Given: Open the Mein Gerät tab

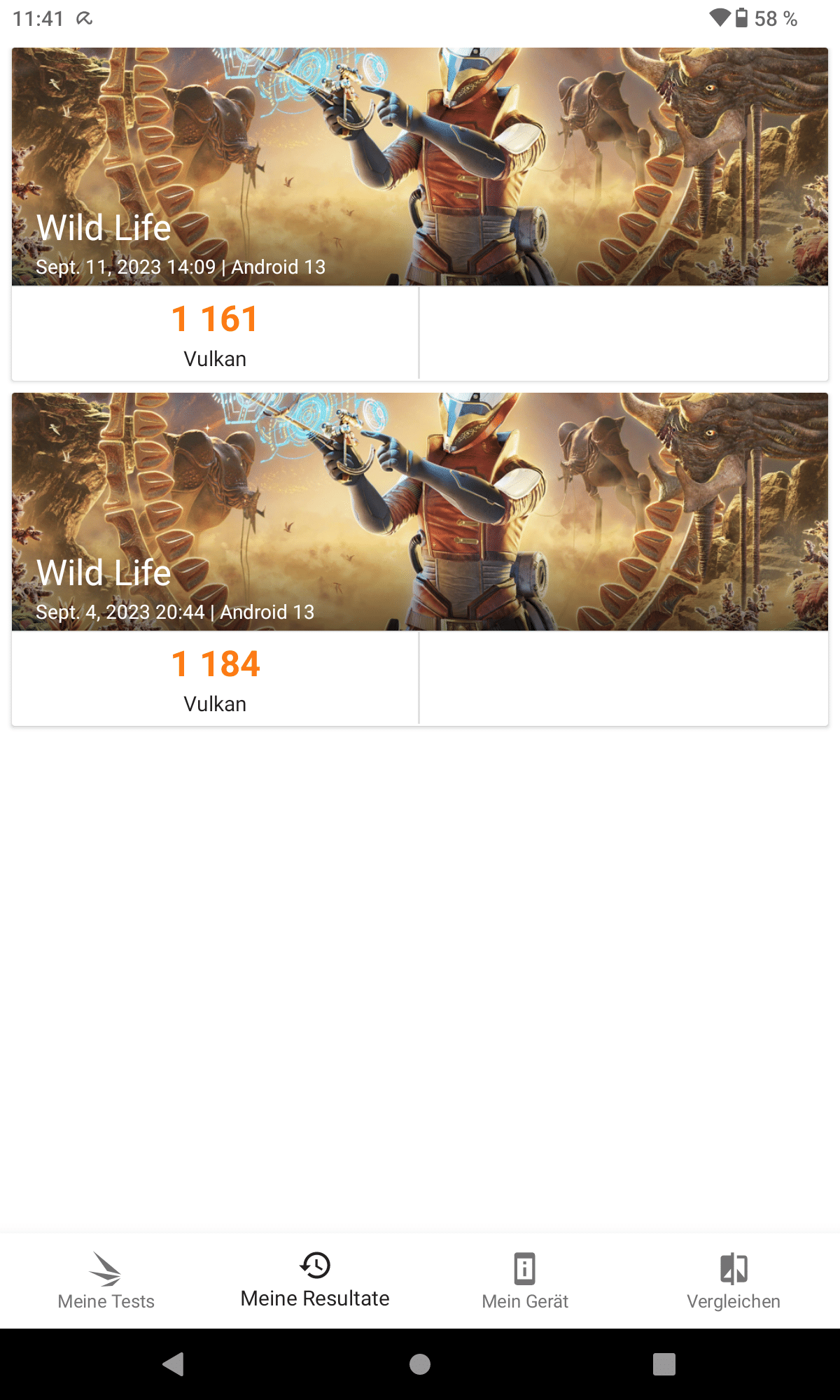Looking at the screenshot, I should click(525, 1281).
